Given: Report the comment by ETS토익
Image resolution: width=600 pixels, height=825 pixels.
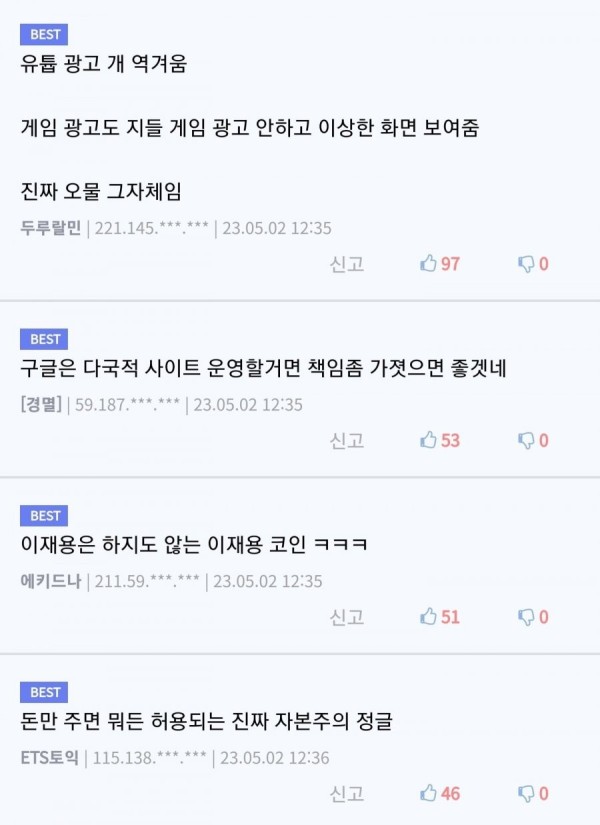Looking at the screenshot, I should click(x=347, y=793).
